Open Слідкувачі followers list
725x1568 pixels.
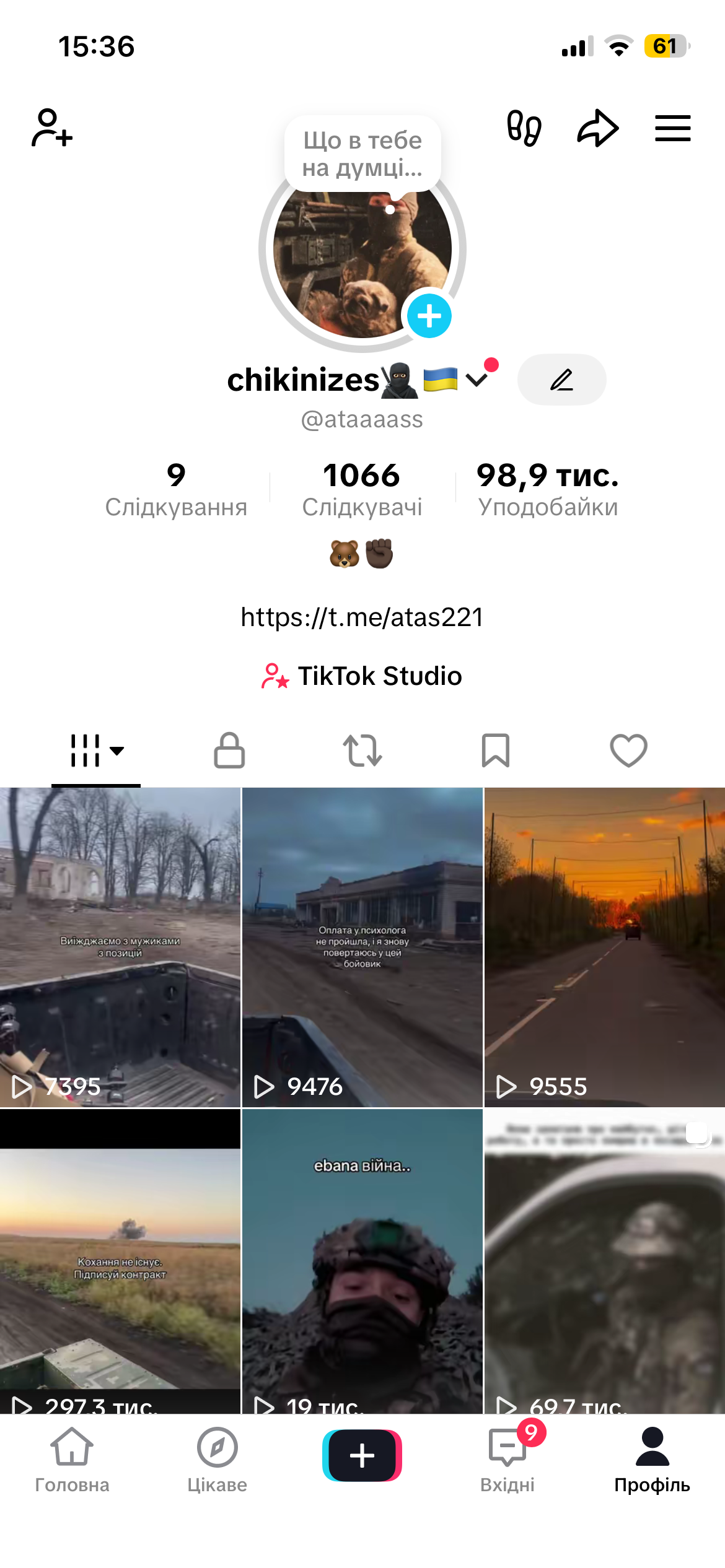(362, 489)
